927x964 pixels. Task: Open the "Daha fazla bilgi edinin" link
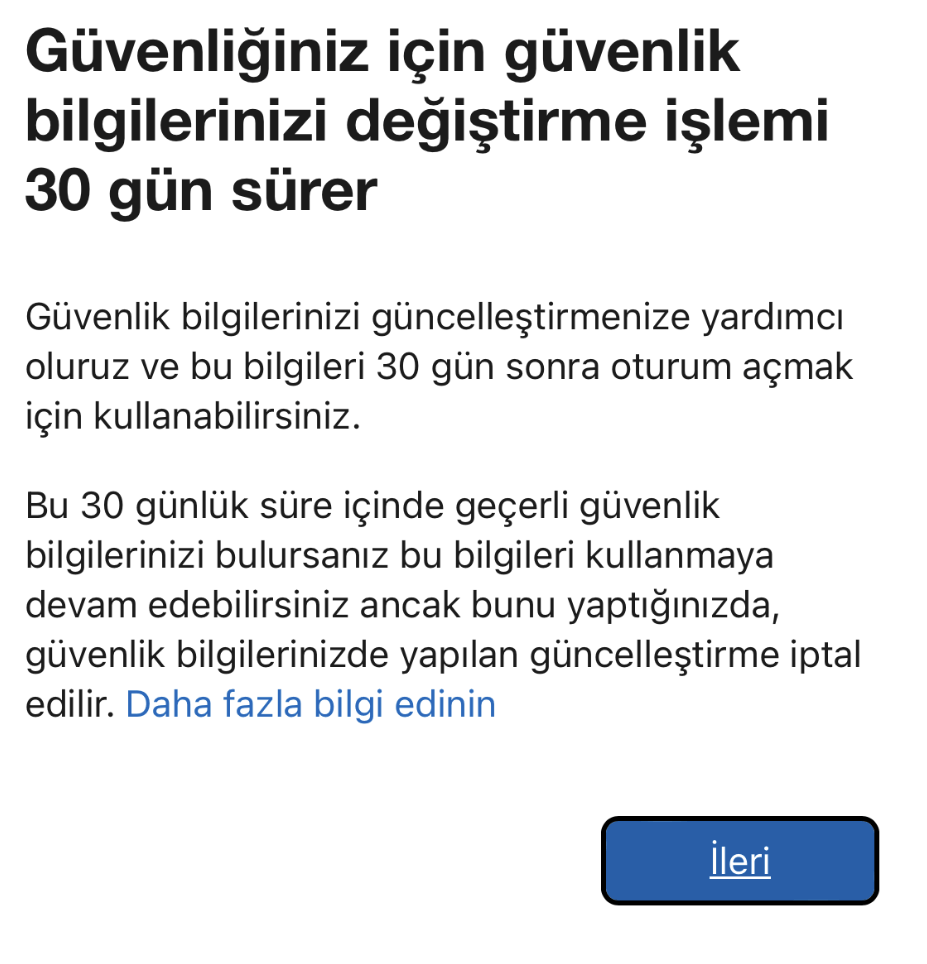(x=310, y=705)
